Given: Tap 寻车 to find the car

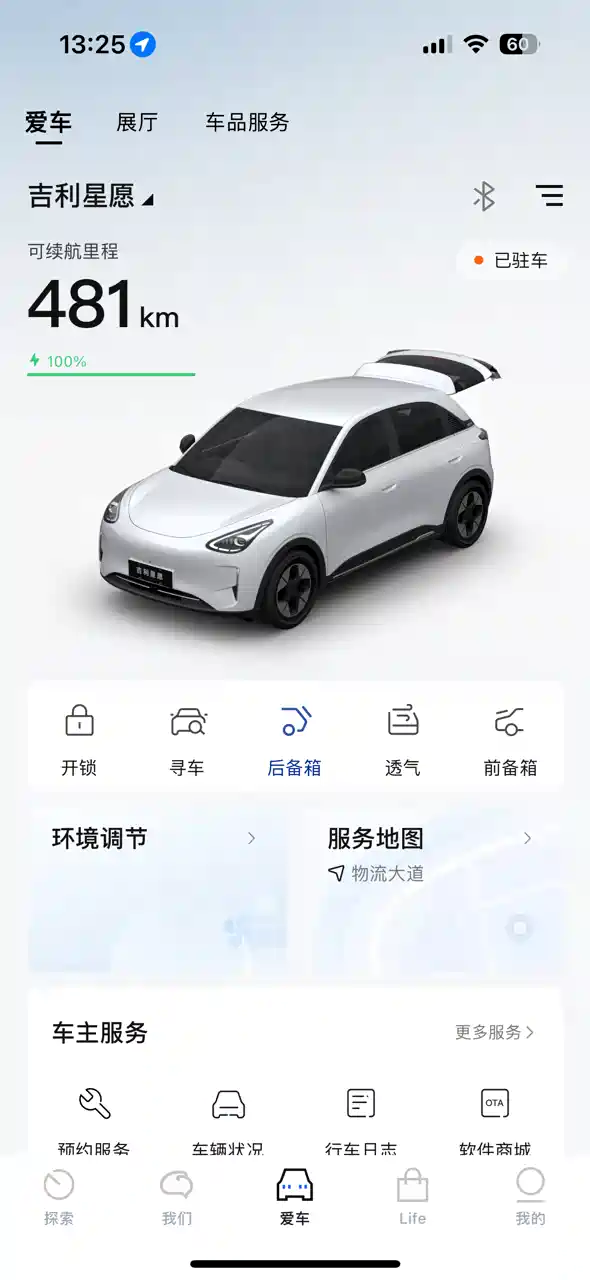Looking at the screenshot, I should click(x=187, y=740).
